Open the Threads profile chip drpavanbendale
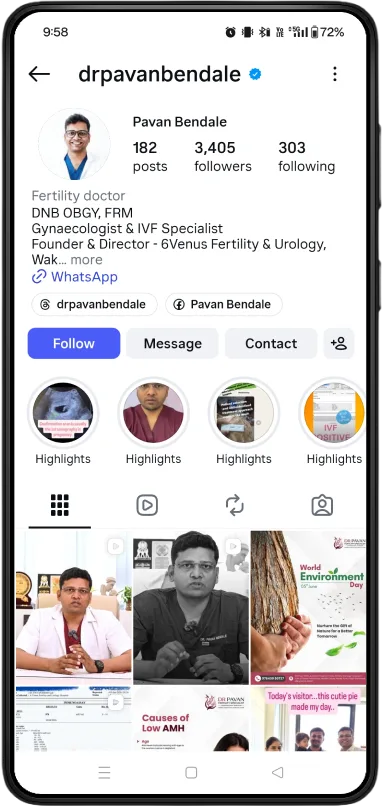382x806 pixels. pos(94,304)
